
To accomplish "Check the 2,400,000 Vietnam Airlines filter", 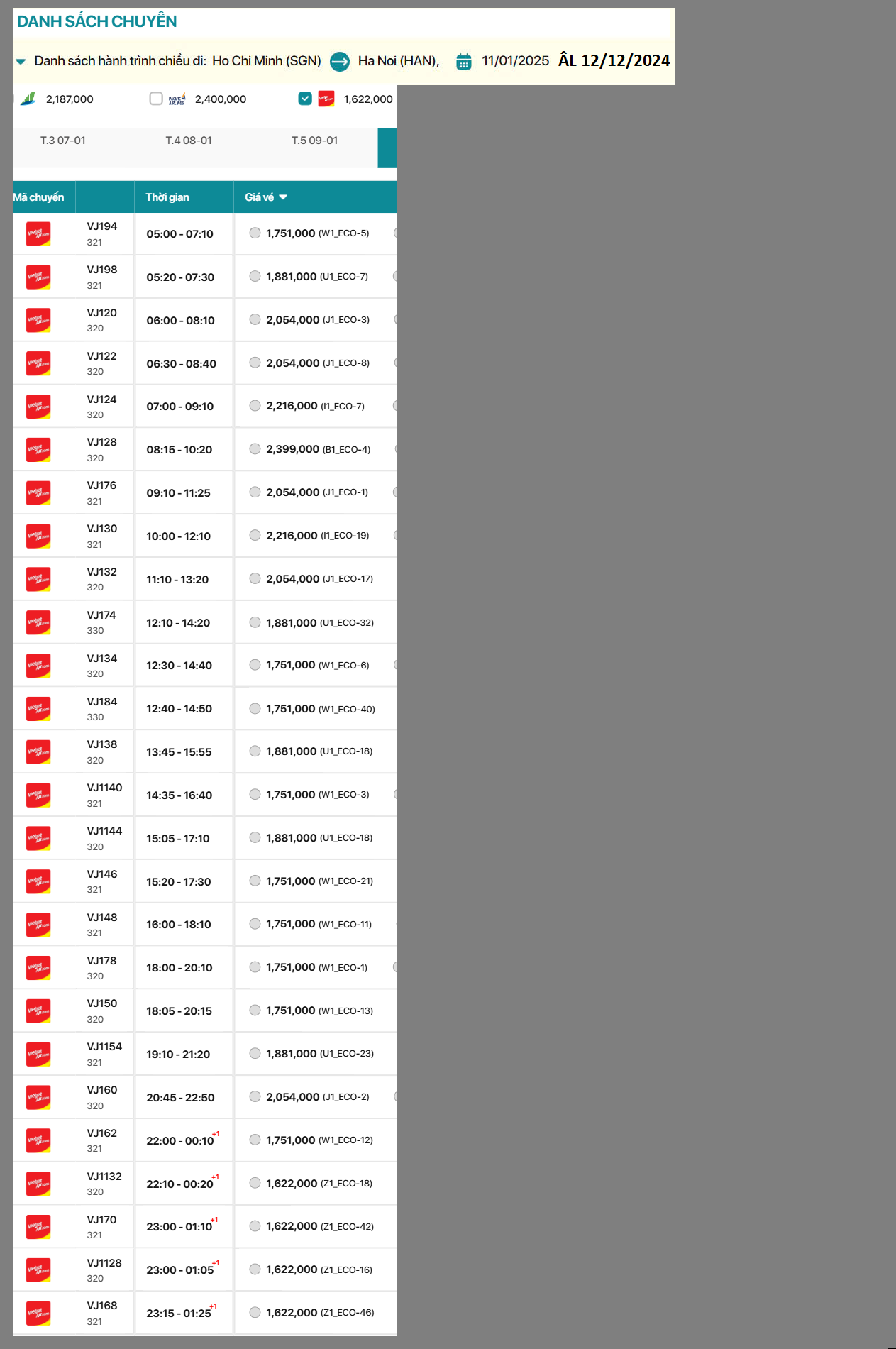I will [x=156, y=99].
